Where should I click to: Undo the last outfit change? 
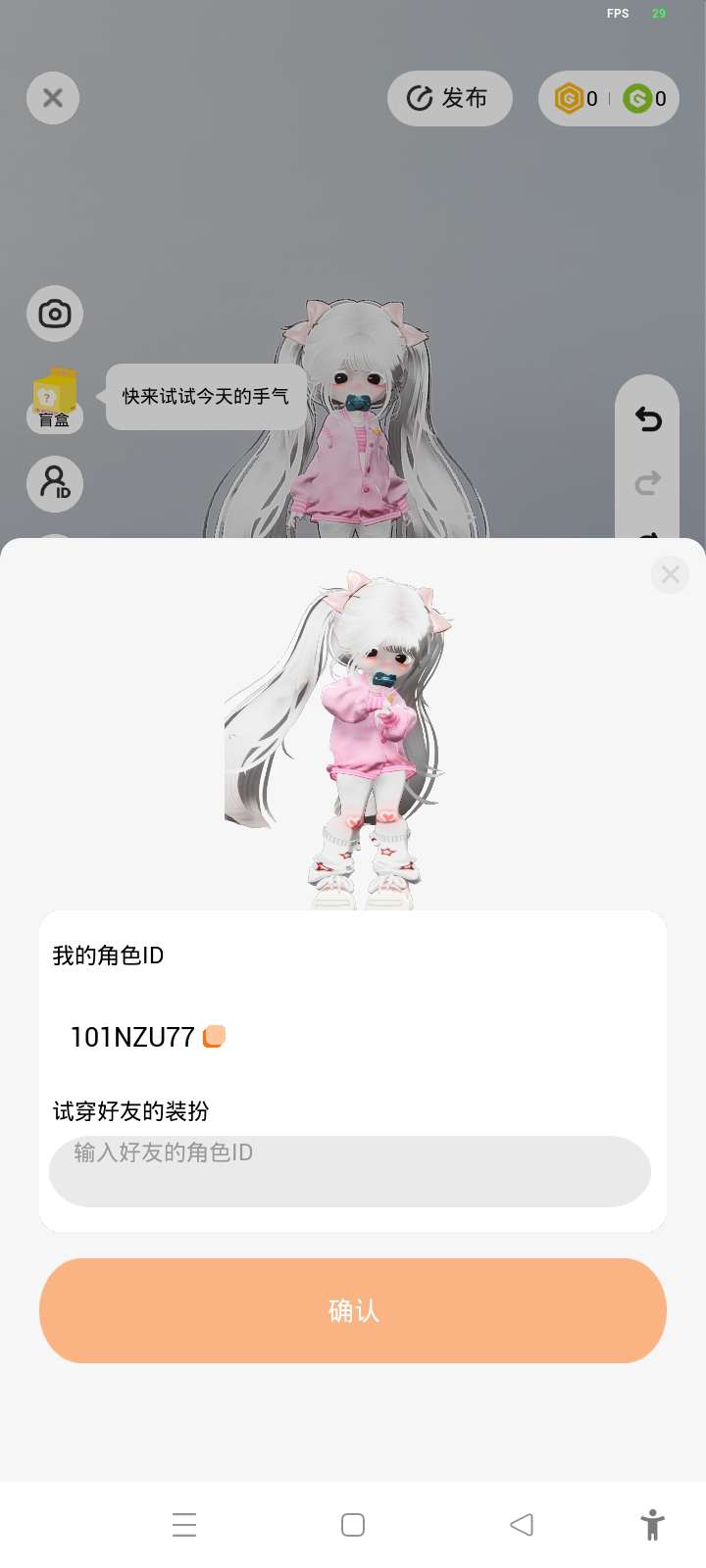click(x=648, y=419)
